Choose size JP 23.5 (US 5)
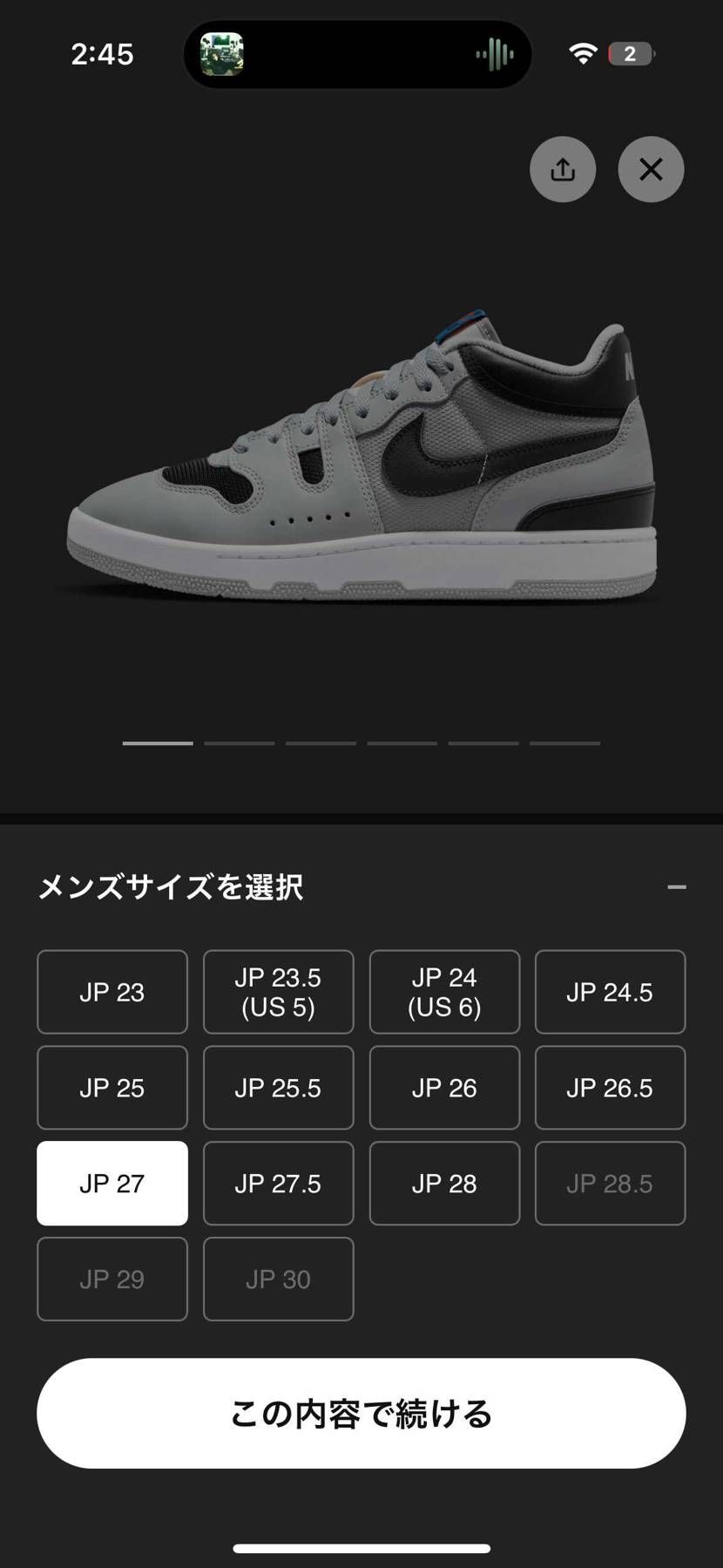723x1568 pixels. pyautogui.click(x=279, y=992)
